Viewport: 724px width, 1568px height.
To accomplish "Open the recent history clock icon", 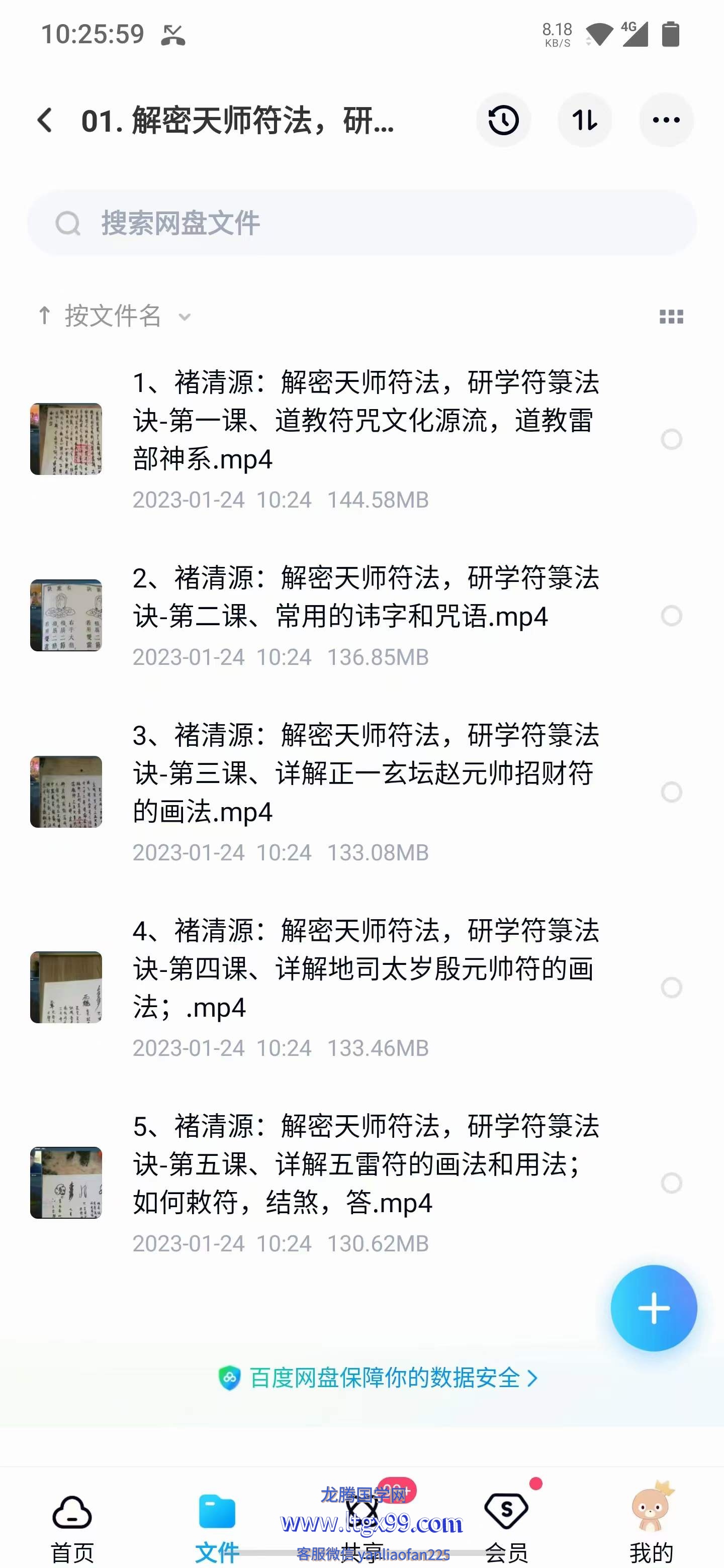I will (503, 120).
